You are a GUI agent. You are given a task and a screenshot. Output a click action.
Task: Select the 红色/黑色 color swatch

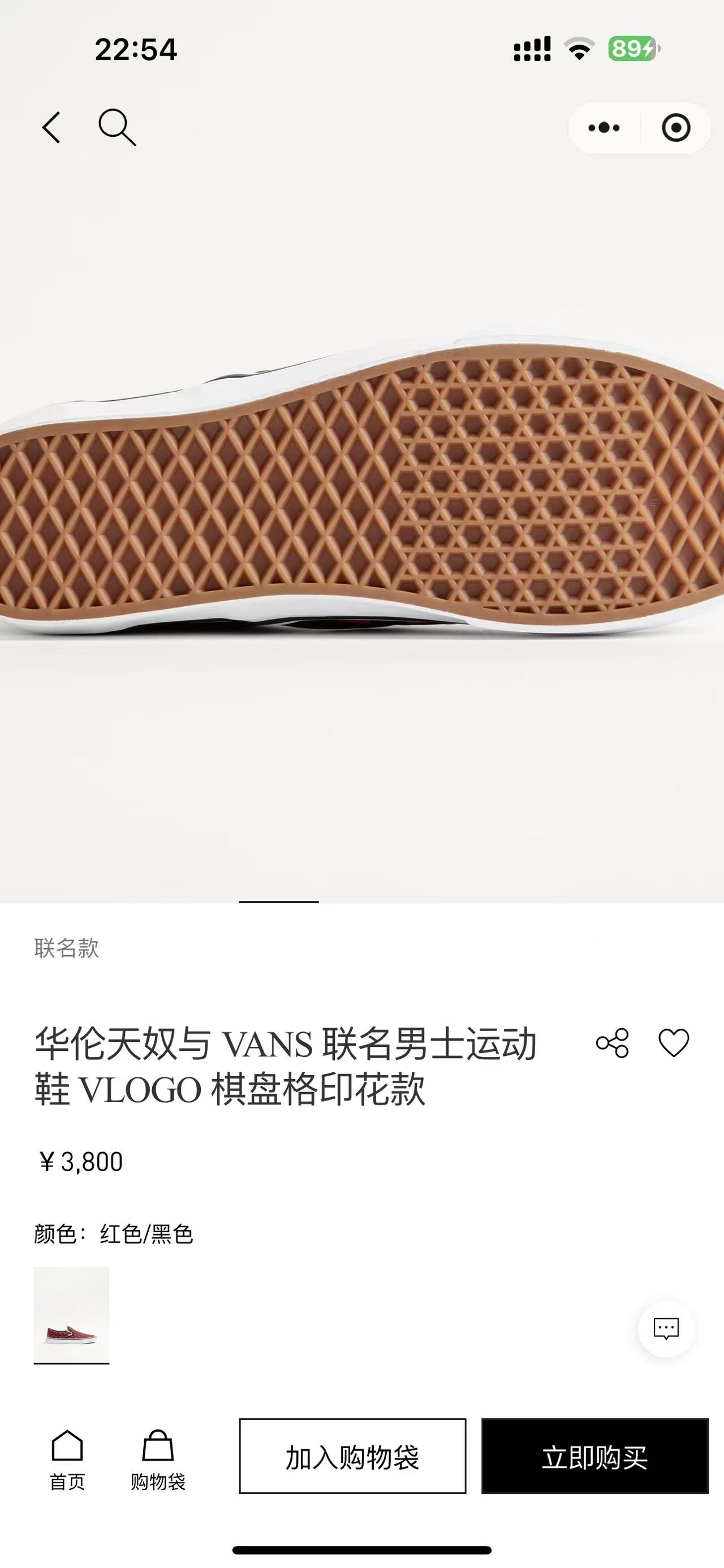71,1315
